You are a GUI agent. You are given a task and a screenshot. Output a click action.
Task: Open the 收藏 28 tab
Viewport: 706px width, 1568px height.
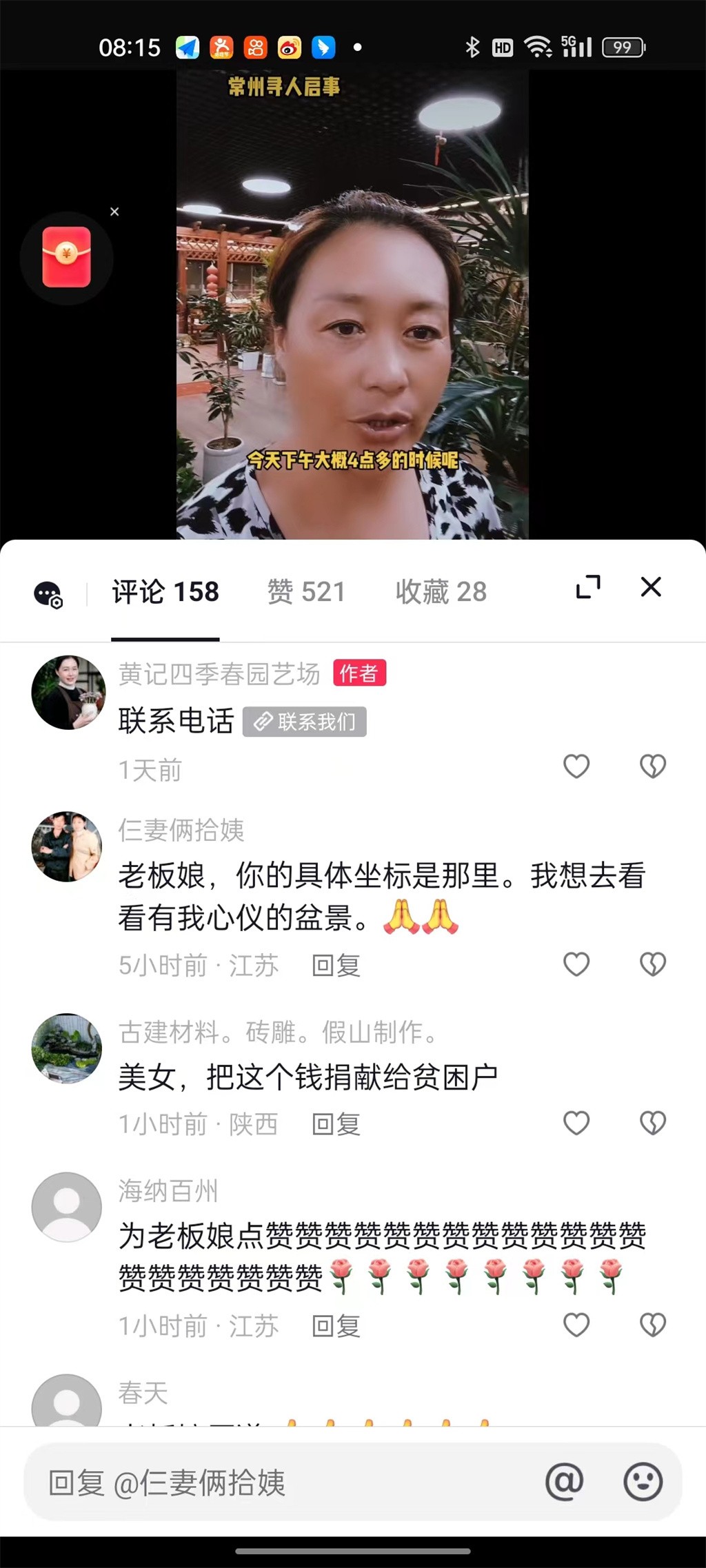[441, 591]
